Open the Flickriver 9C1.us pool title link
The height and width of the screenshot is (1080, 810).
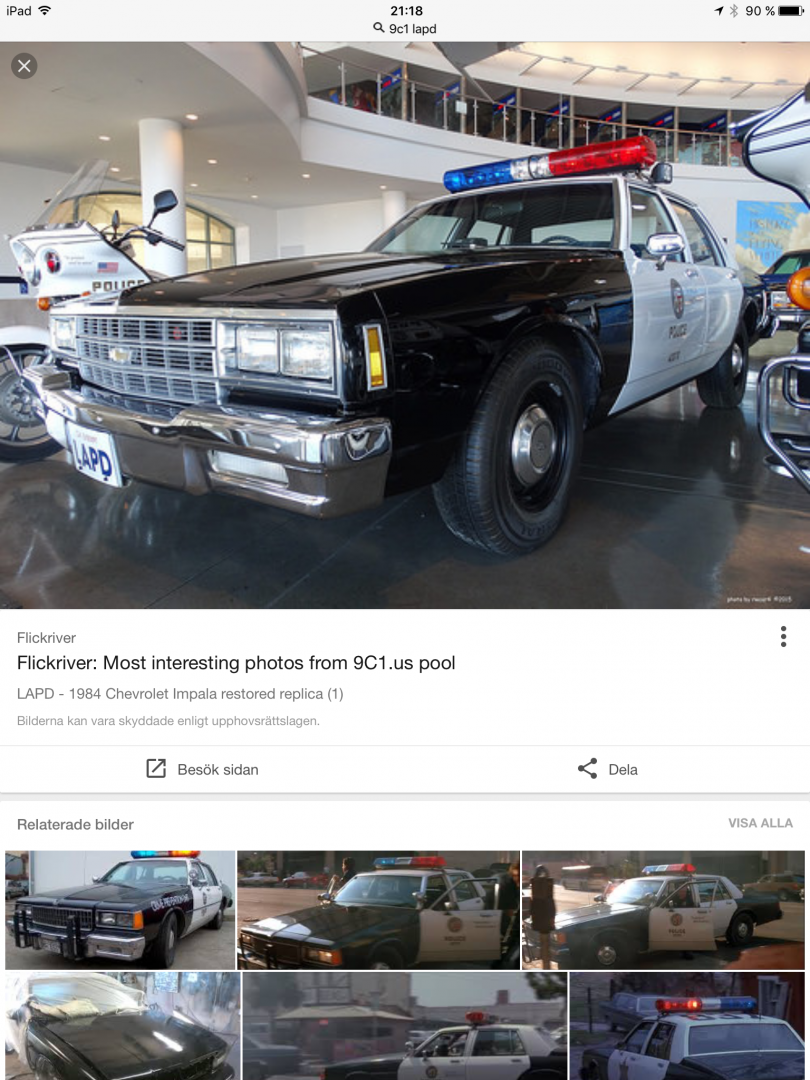[236, 663]
